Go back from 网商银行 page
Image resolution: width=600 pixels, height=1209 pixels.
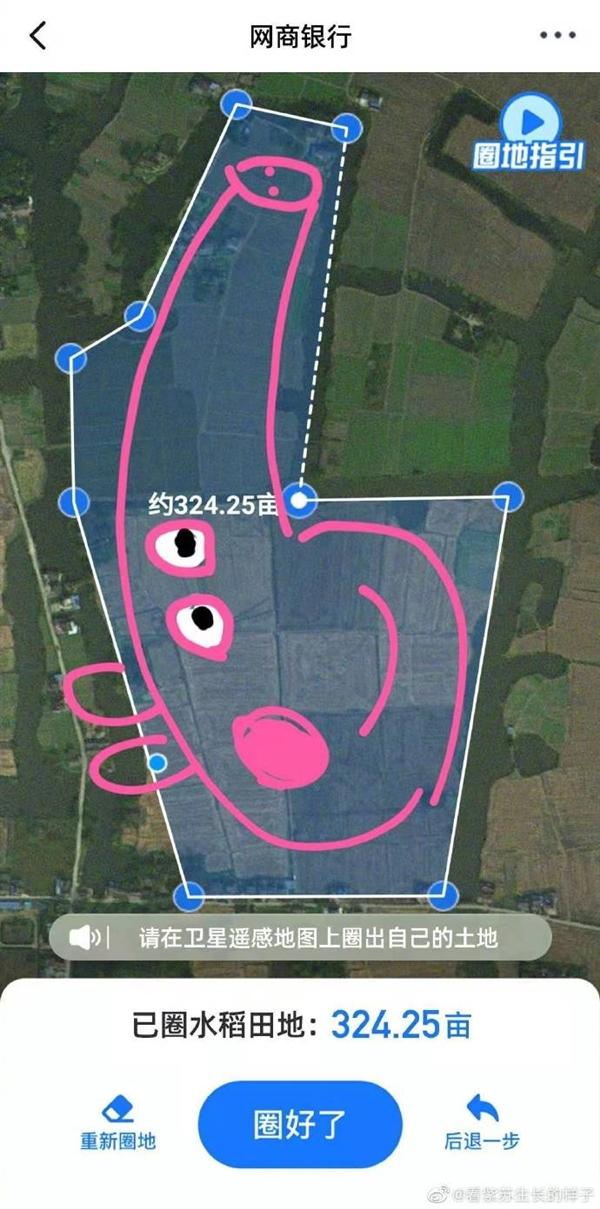(x=38, y=37)
